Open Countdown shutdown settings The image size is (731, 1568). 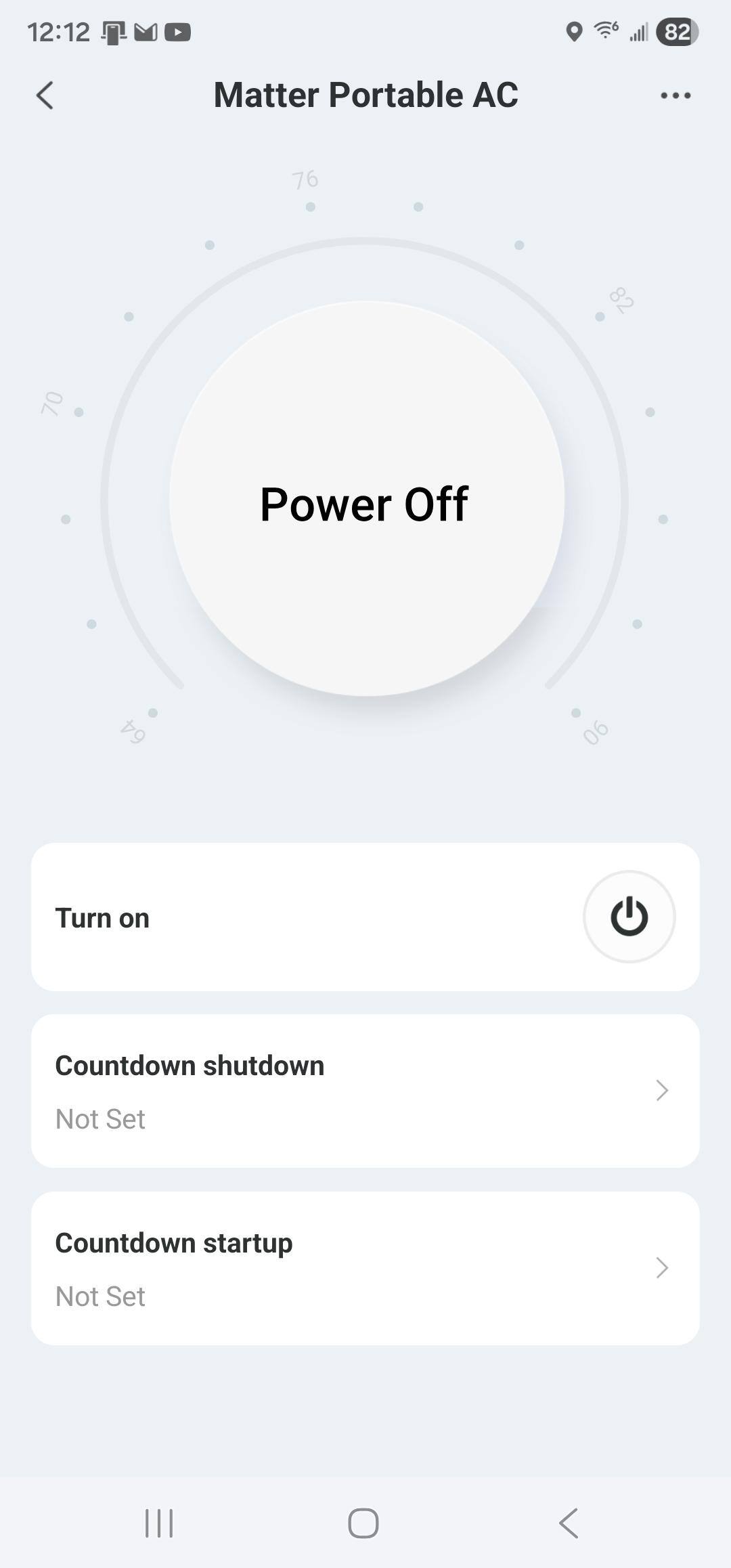(x=365, y=1091)
